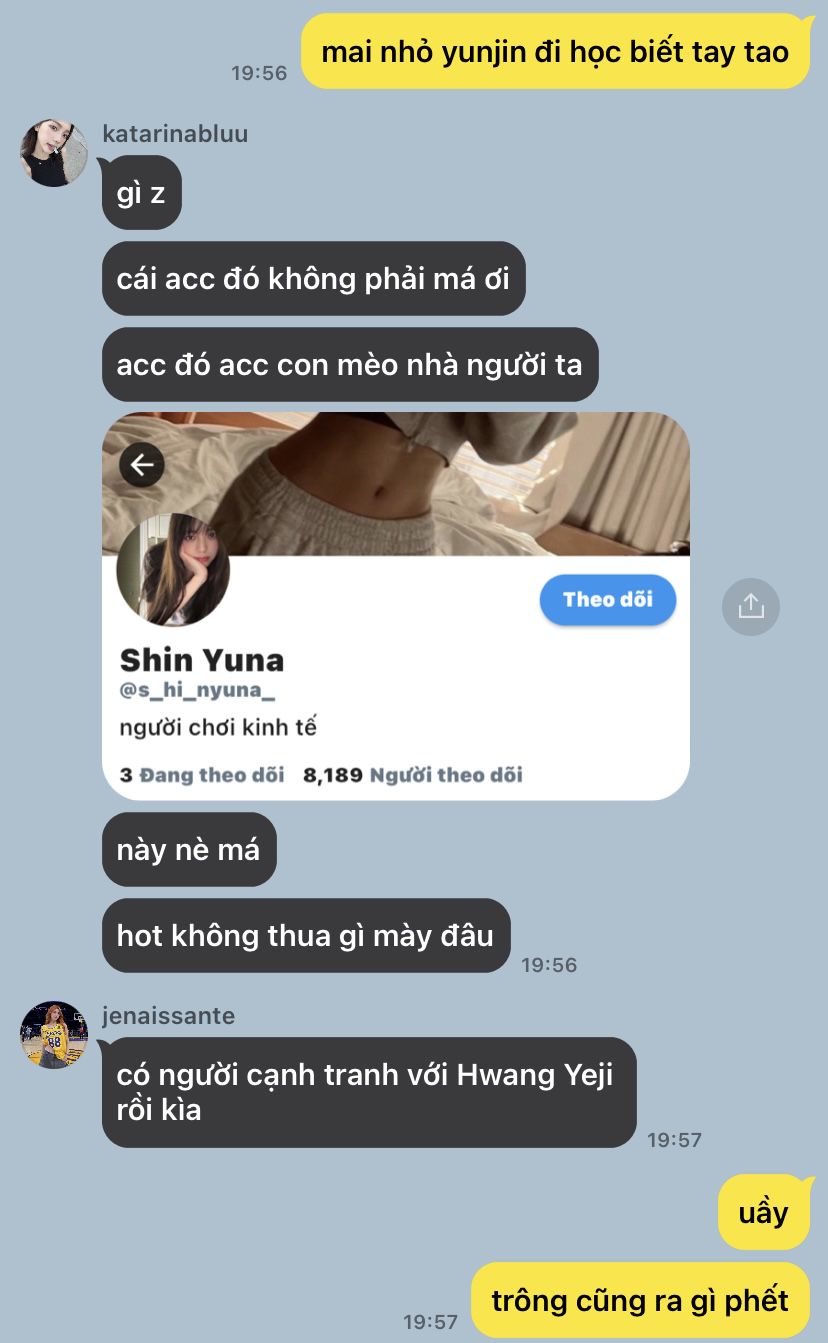828x1343 pixels.
Task: Open katarinabluu's profile avatar
Action: coord(54,153)
